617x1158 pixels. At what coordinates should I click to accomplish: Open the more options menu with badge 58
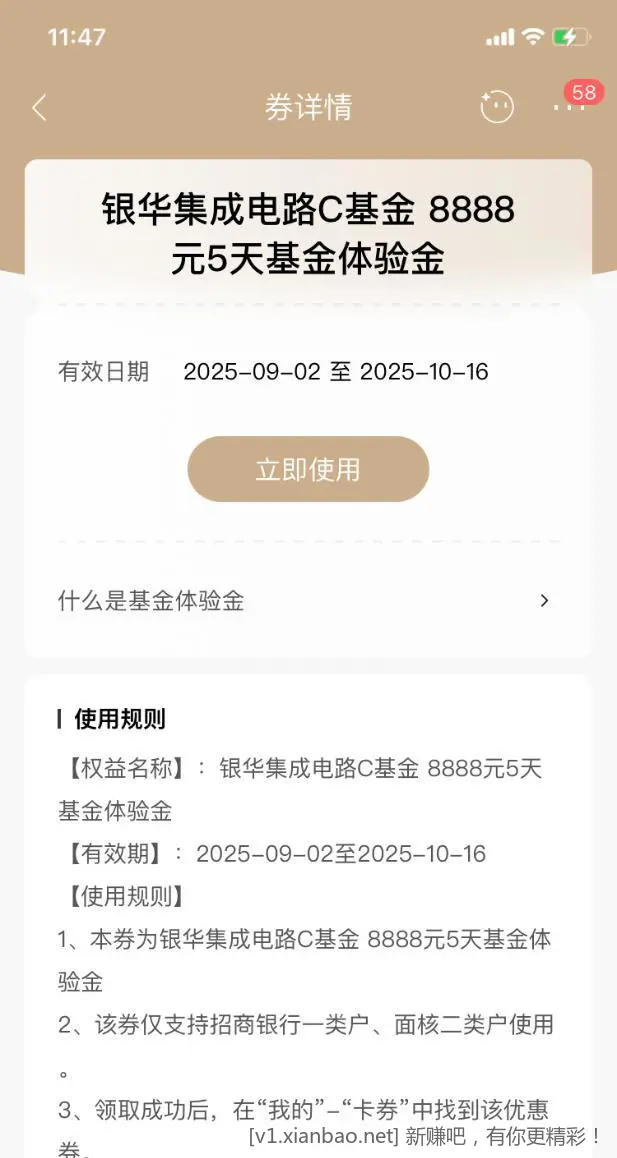click(569, 106)
